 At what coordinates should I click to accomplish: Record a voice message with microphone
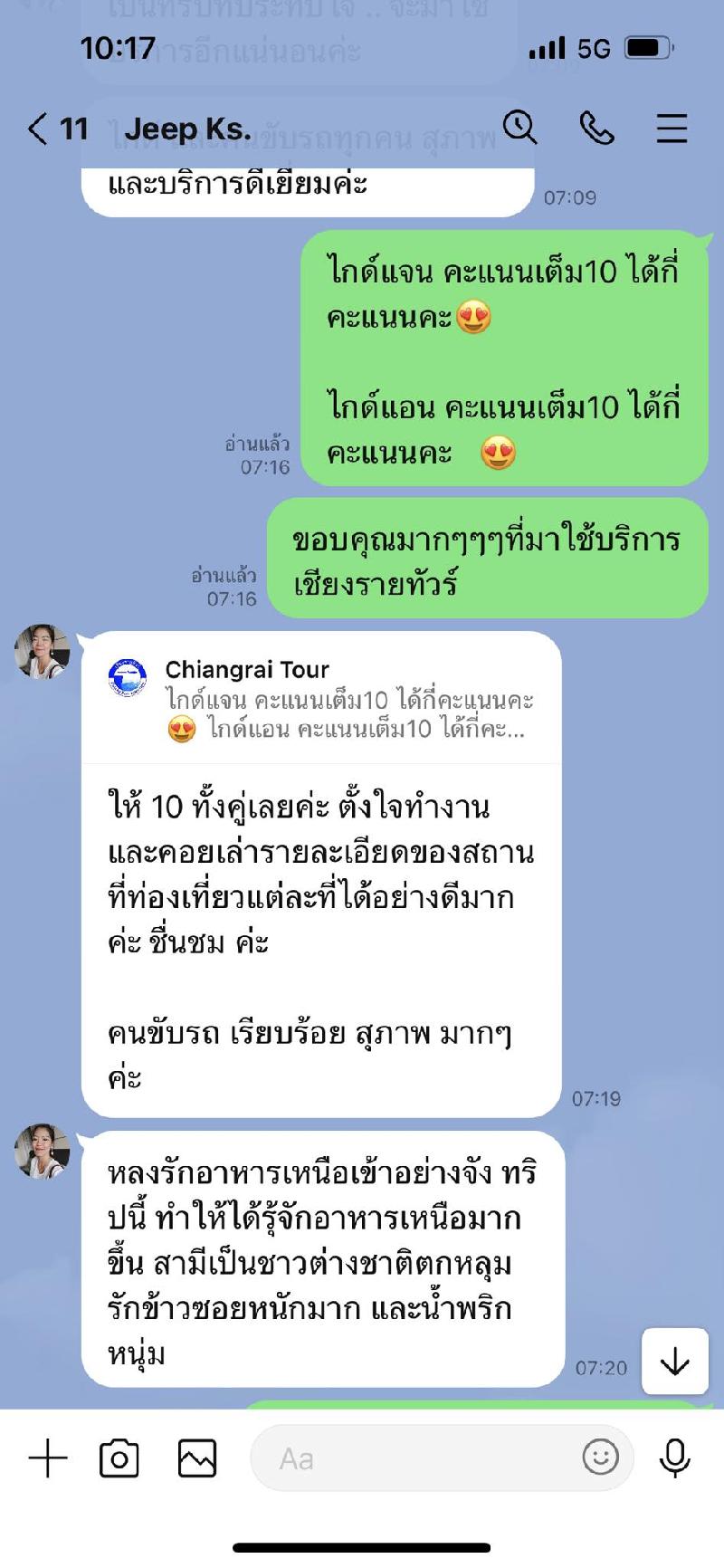675,1458
